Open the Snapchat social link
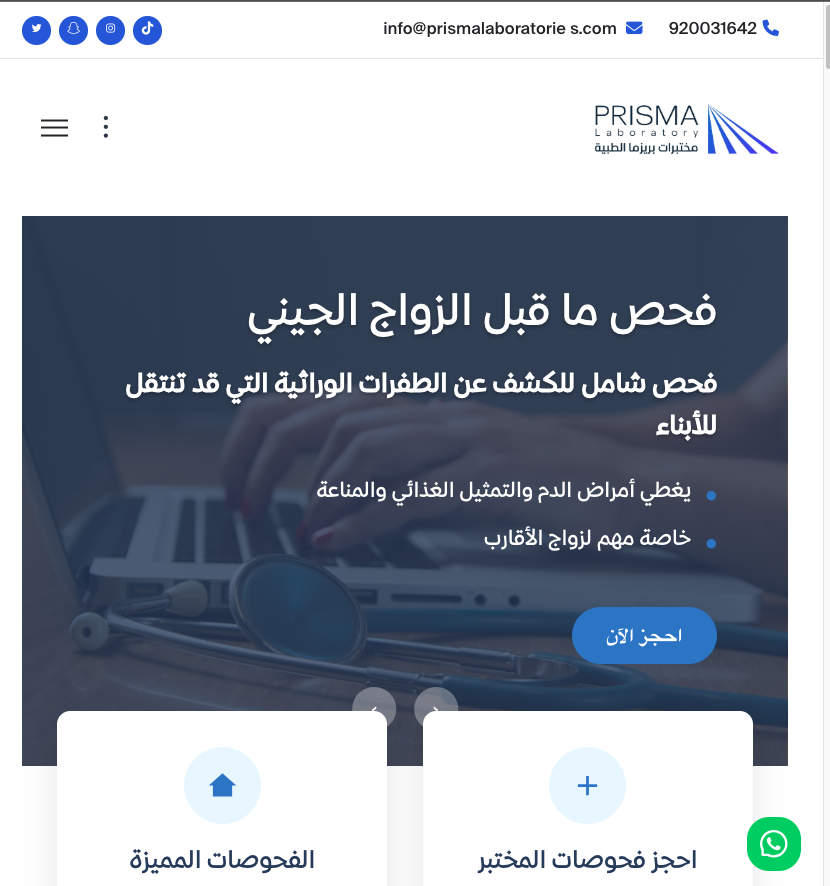Viewport: 830px width, 886px height. pyautogui.click(x=74, y=29)
